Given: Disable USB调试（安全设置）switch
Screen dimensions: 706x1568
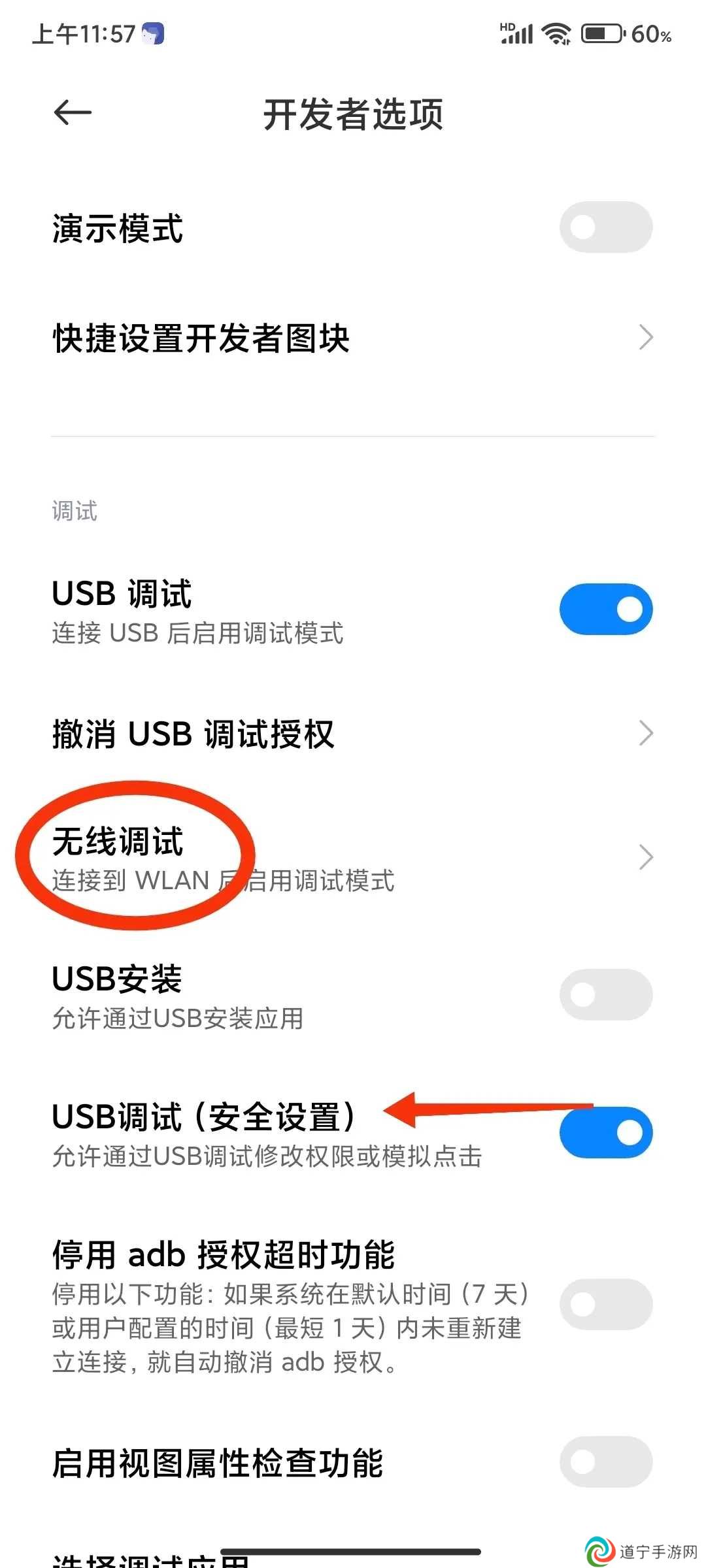Looking at the screenshot, I should pyautogui.click(x=605, y=1132).
